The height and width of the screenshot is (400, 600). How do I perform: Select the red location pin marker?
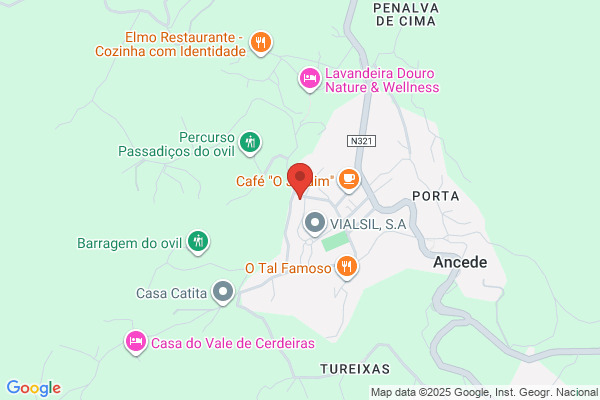(x=300, y=181)
